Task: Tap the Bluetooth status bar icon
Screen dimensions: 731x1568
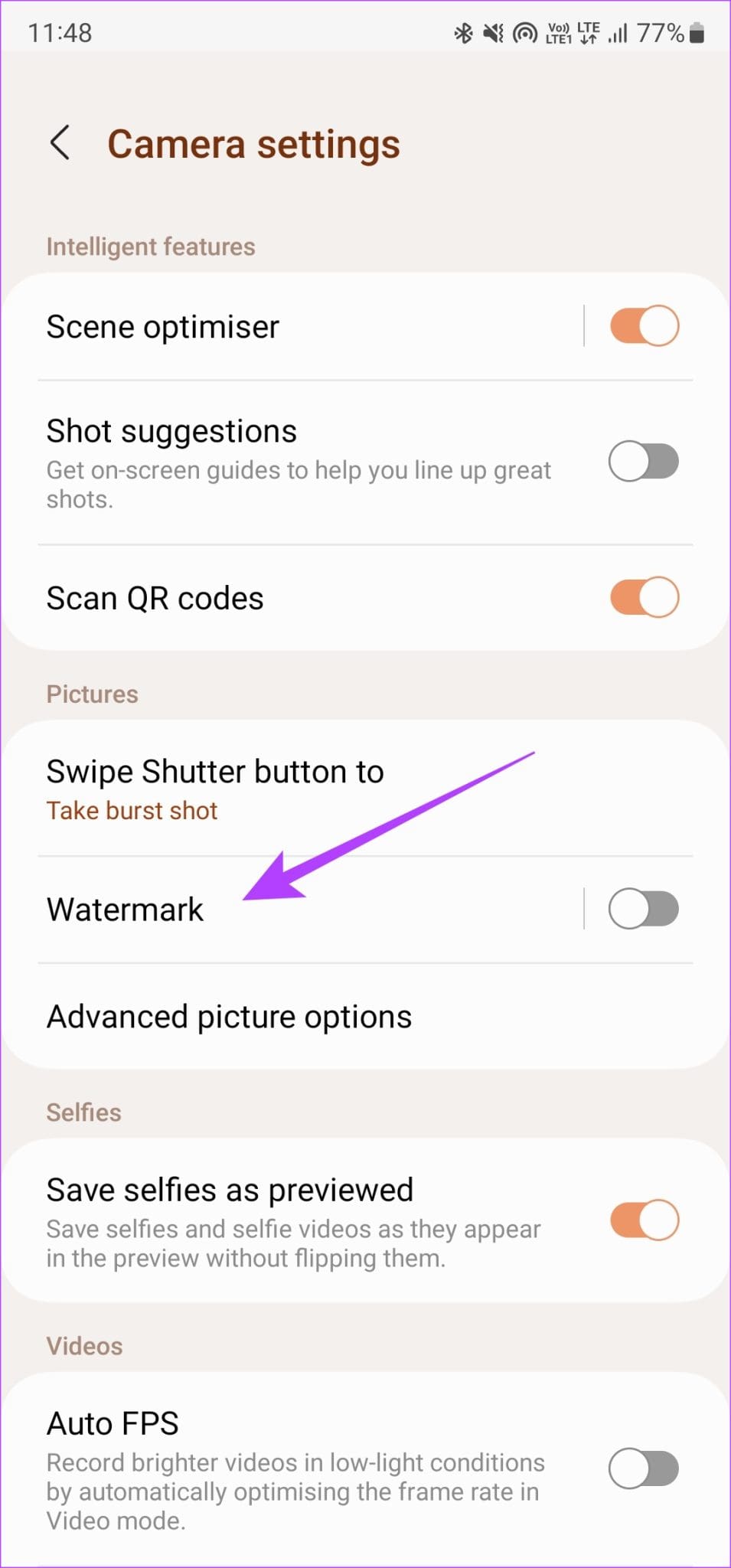Action: [463, 32]
